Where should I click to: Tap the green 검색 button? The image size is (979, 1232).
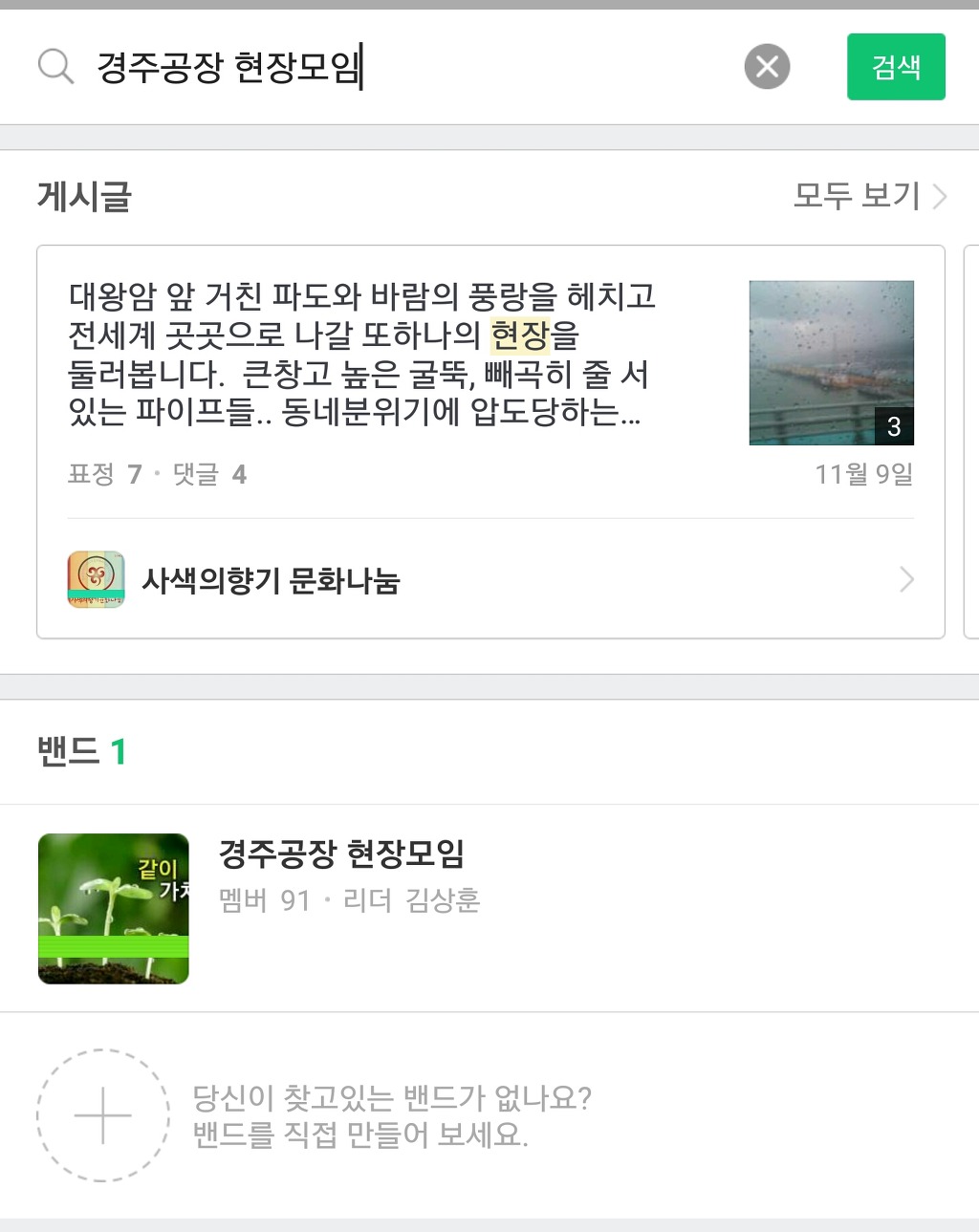coord(896,67)
